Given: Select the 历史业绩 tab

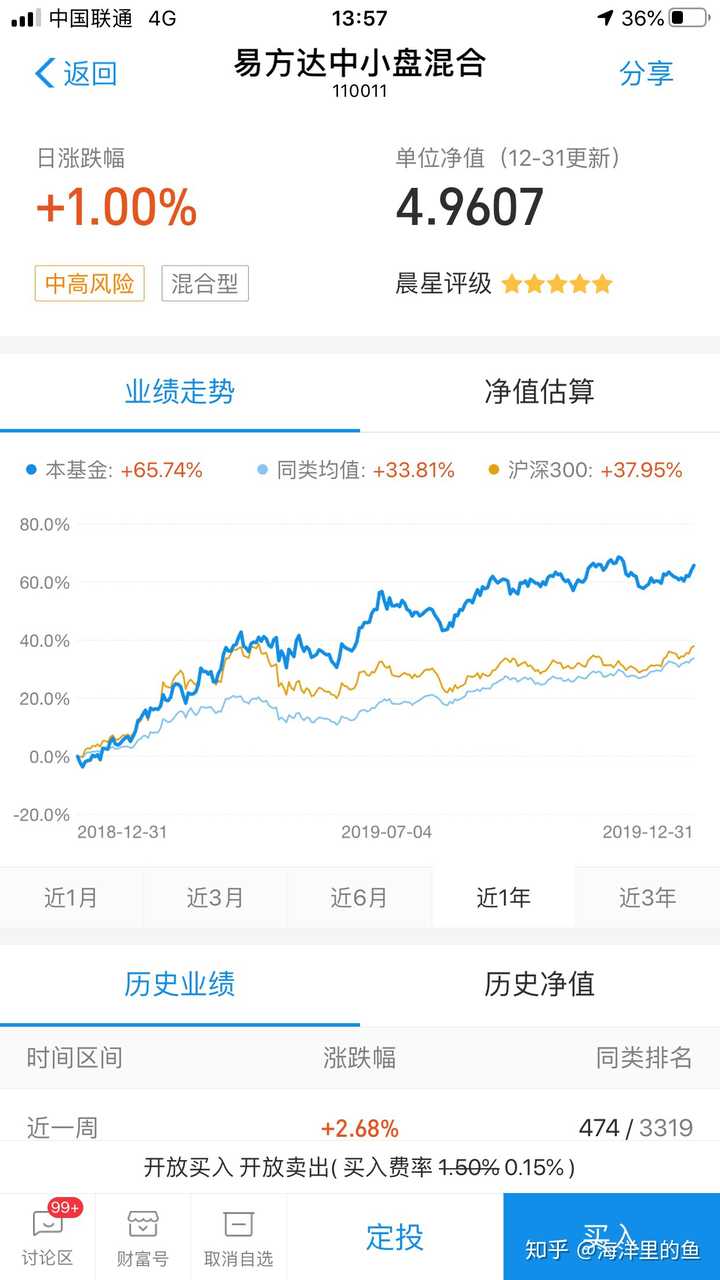Looking at the screenshot, I should click(x=180, y=983).
